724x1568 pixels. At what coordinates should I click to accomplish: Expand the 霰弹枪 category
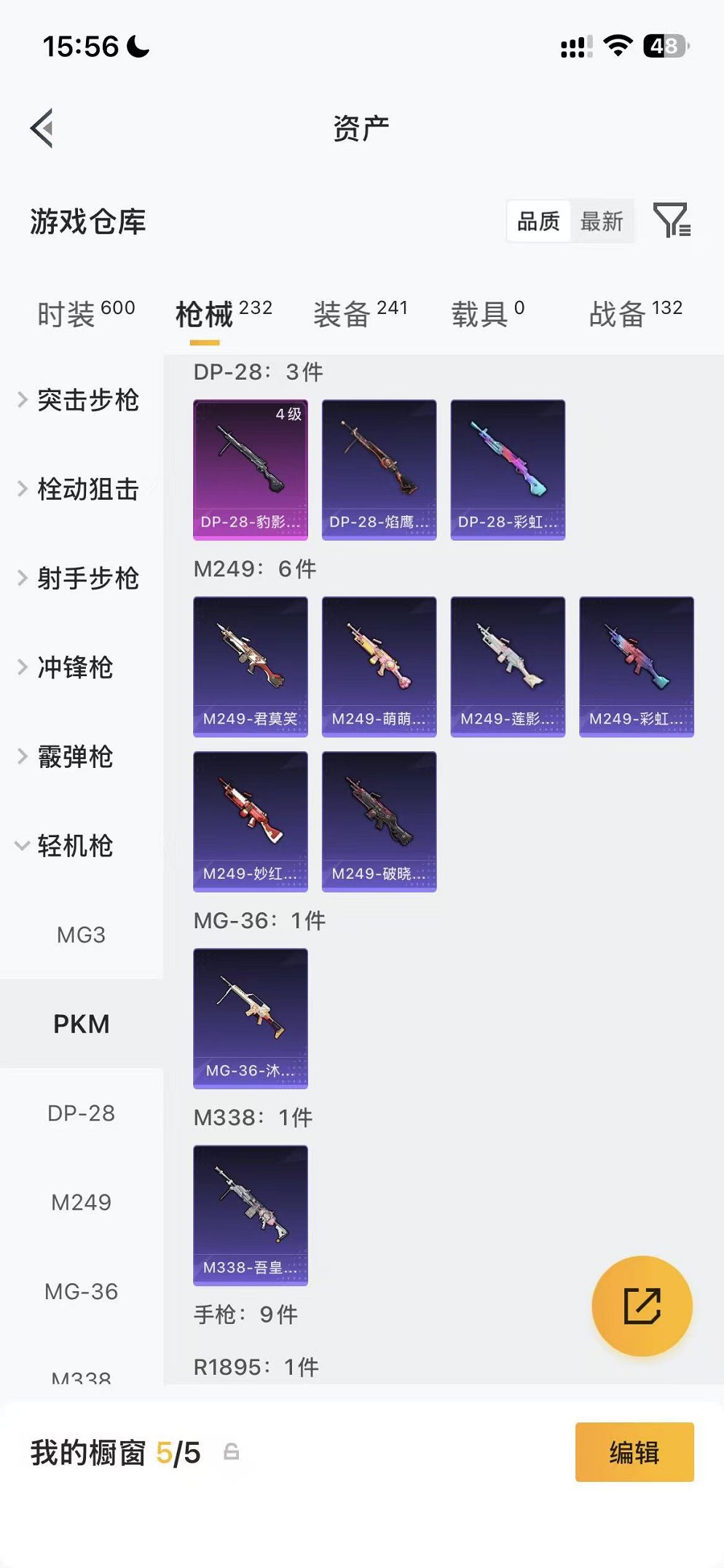coord(82,756)
